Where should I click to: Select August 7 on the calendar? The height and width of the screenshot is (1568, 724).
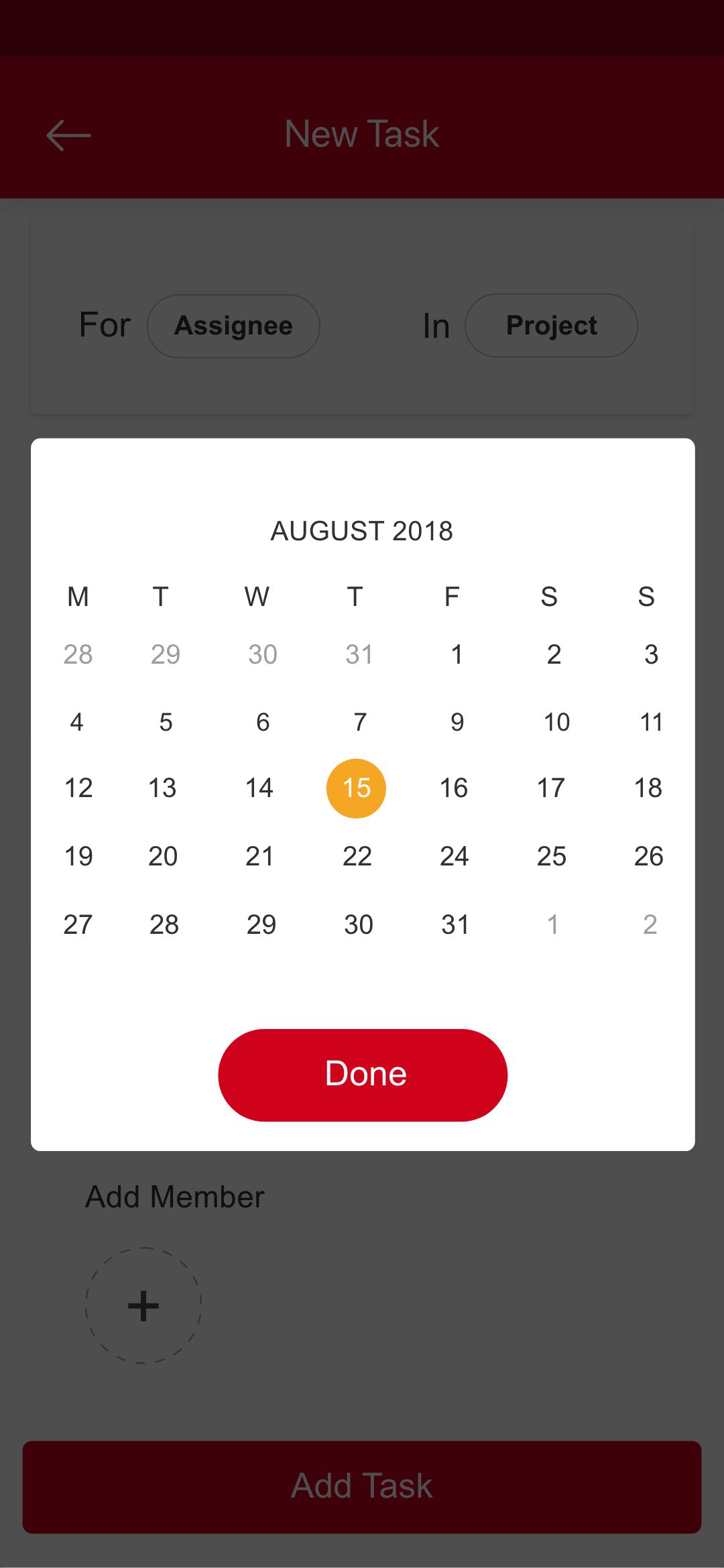pos(360,722)
